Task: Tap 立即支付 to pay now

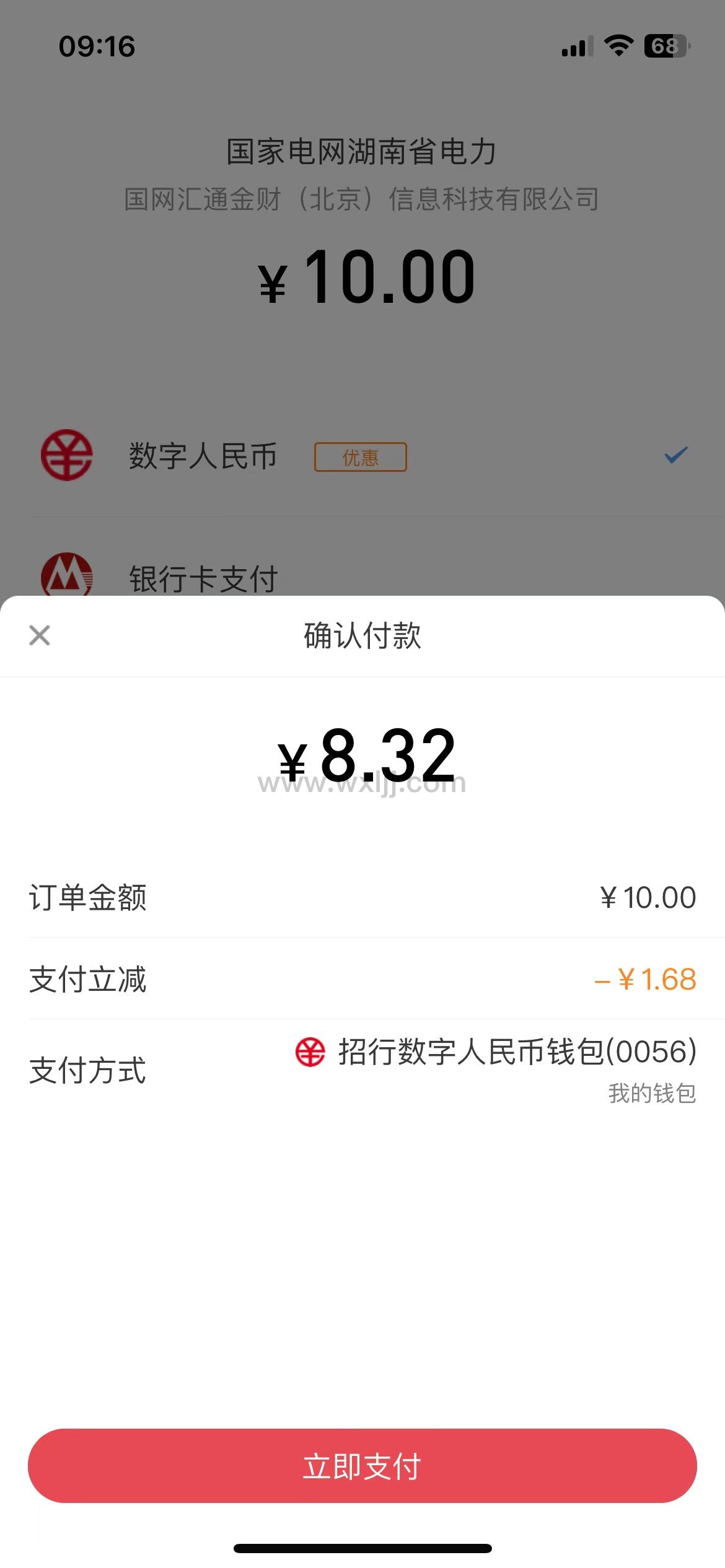Action: tap(362, 1466)
